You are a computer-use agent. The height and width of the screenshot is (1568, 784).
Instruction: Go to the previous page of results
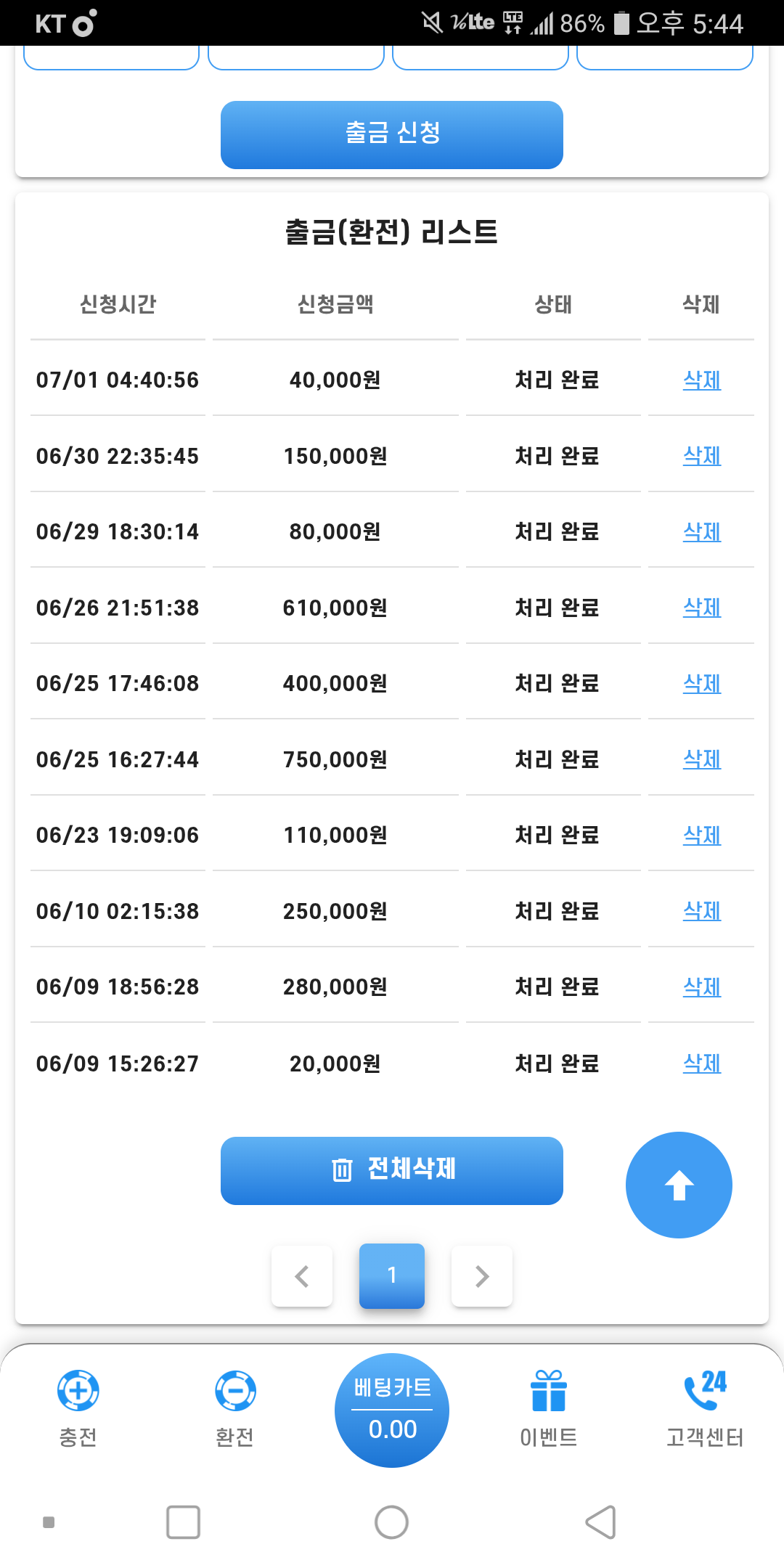pos(302,1276)
